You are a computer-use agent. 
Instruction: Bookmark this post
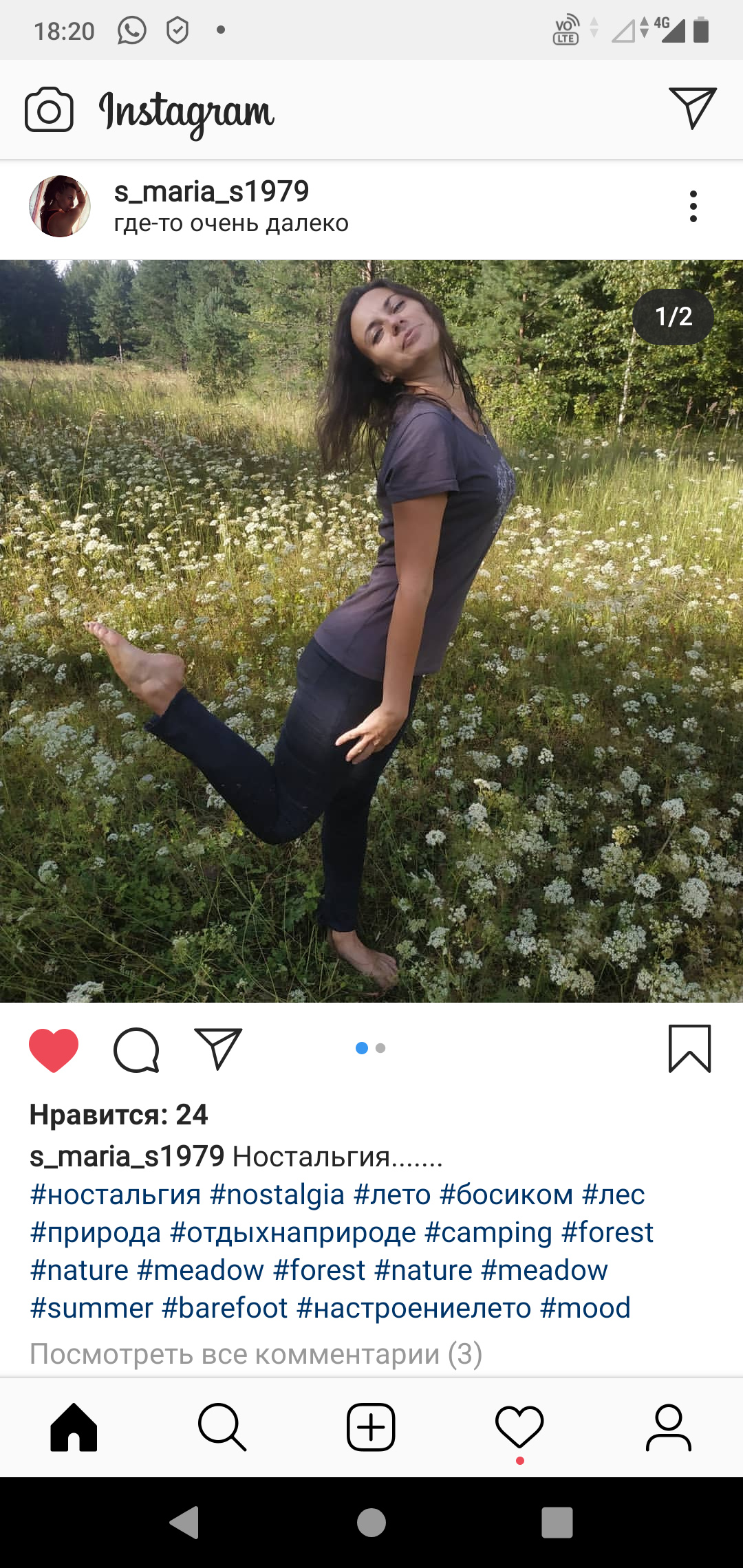click(689, 1049)
